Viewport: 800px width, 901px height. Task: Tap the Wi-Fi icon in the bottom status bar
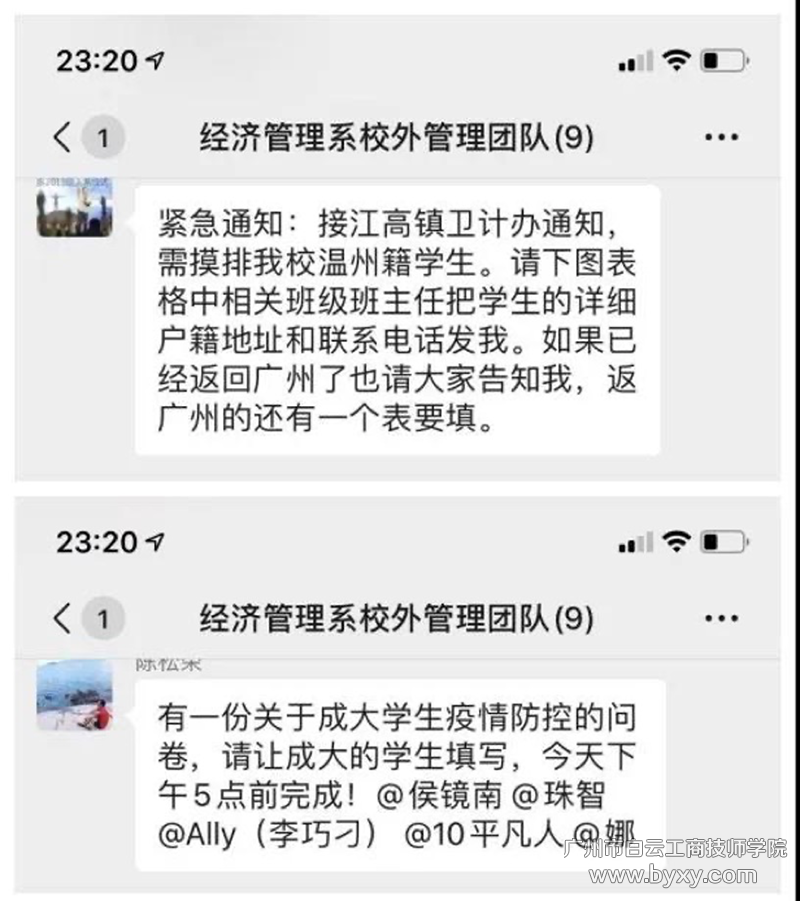tap(678, 542)
